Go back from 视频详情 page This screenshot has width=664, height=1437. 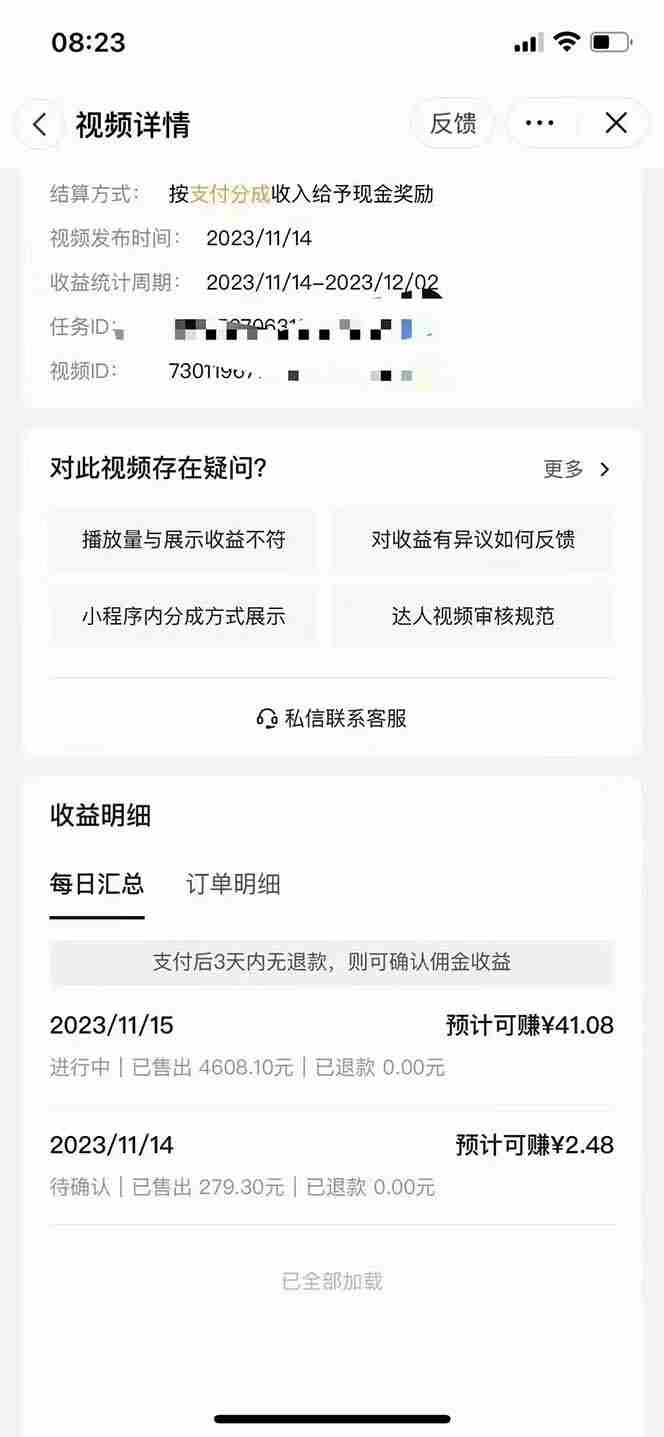click(39, 124)
